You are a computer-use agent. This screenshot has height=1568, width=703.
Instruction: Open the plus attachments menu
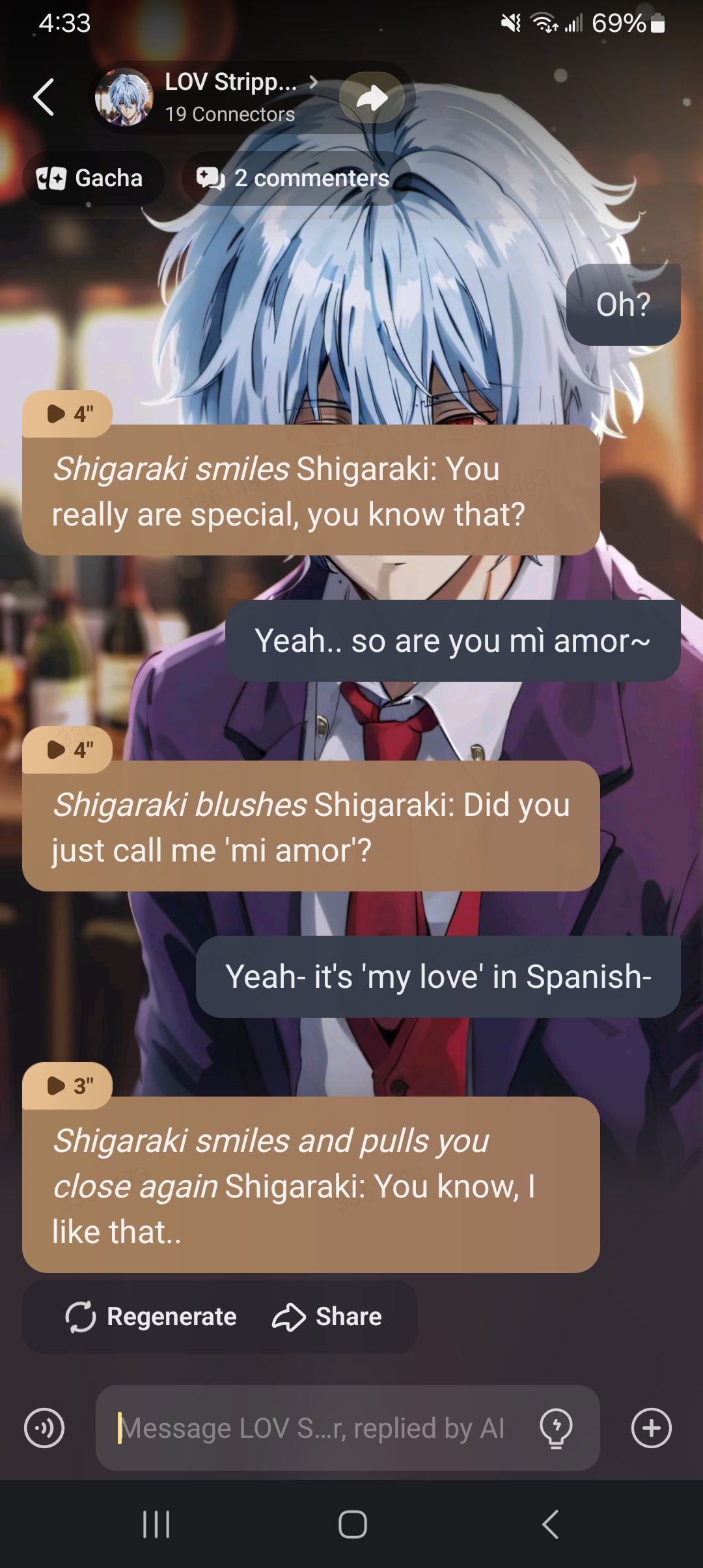click(651, 1428)
